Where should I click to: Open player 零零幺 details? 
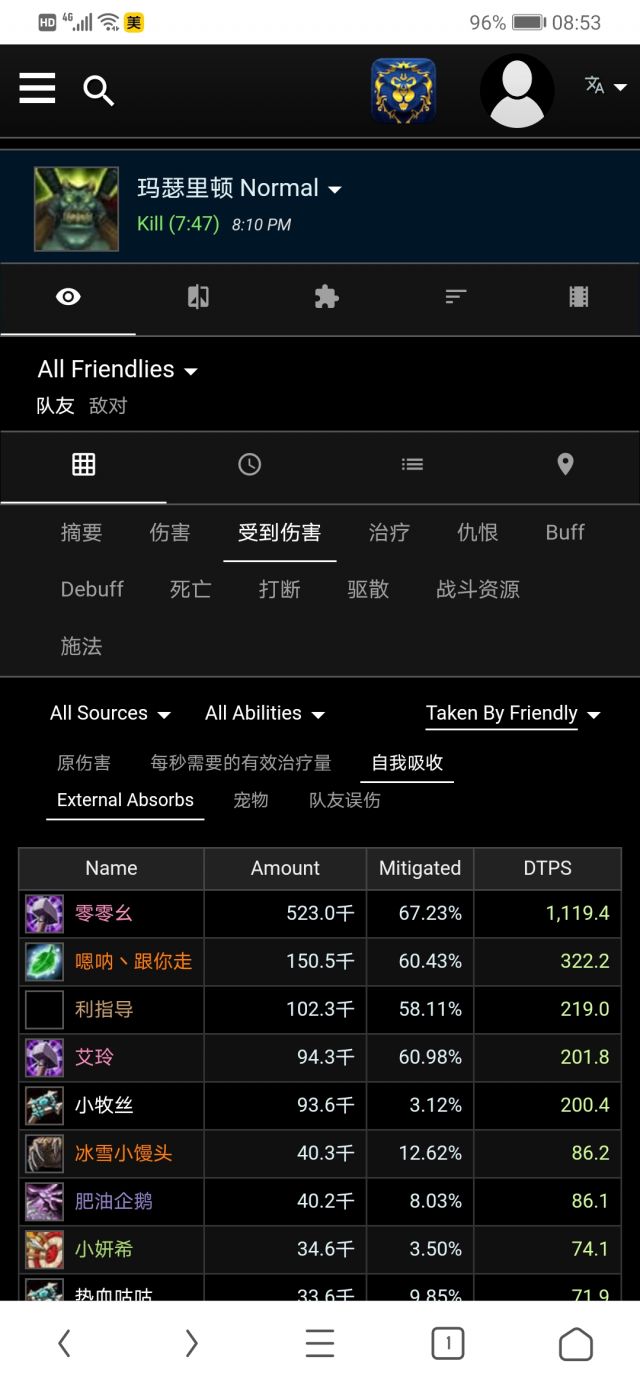tap(104, 913)
